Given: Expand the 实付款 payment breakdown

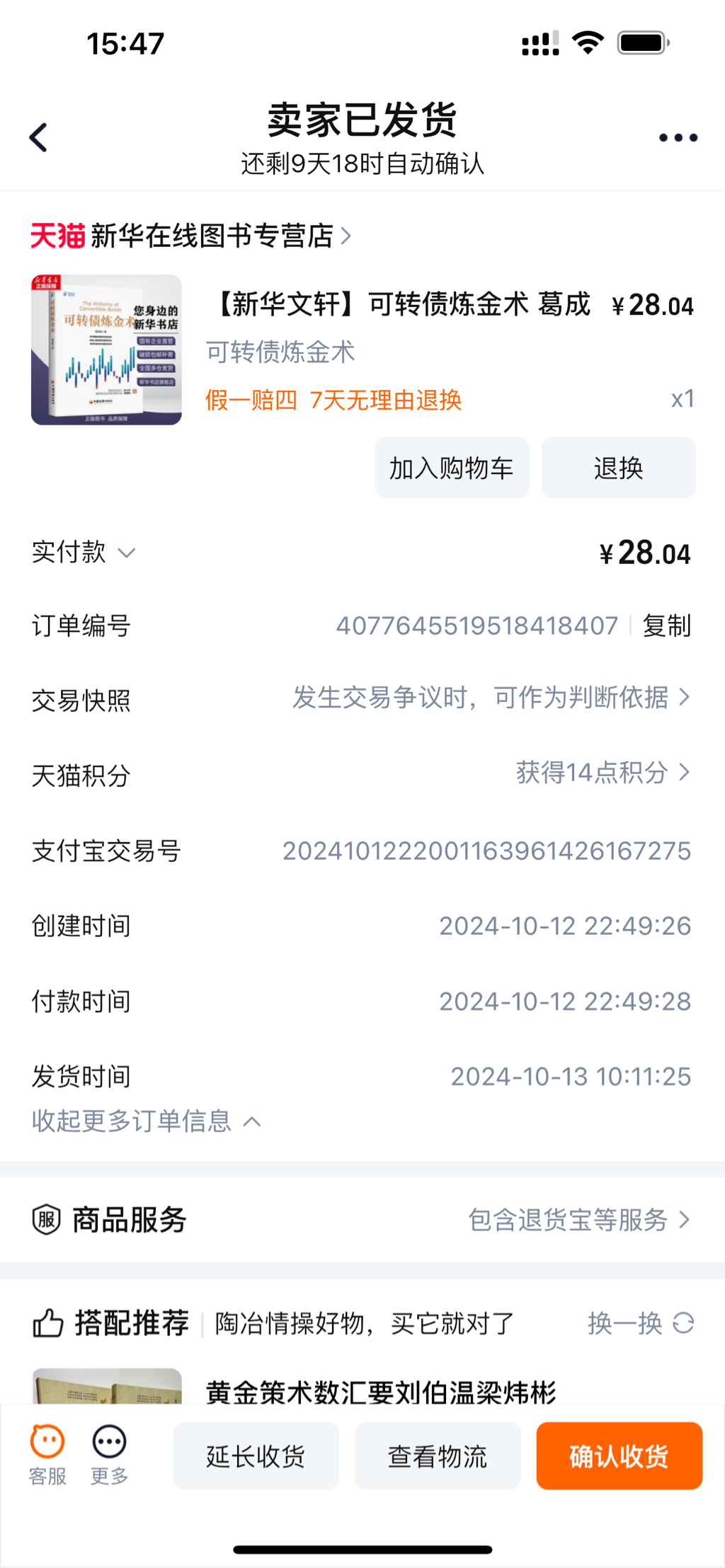Looking at the screenshot, I should (84, 553).
